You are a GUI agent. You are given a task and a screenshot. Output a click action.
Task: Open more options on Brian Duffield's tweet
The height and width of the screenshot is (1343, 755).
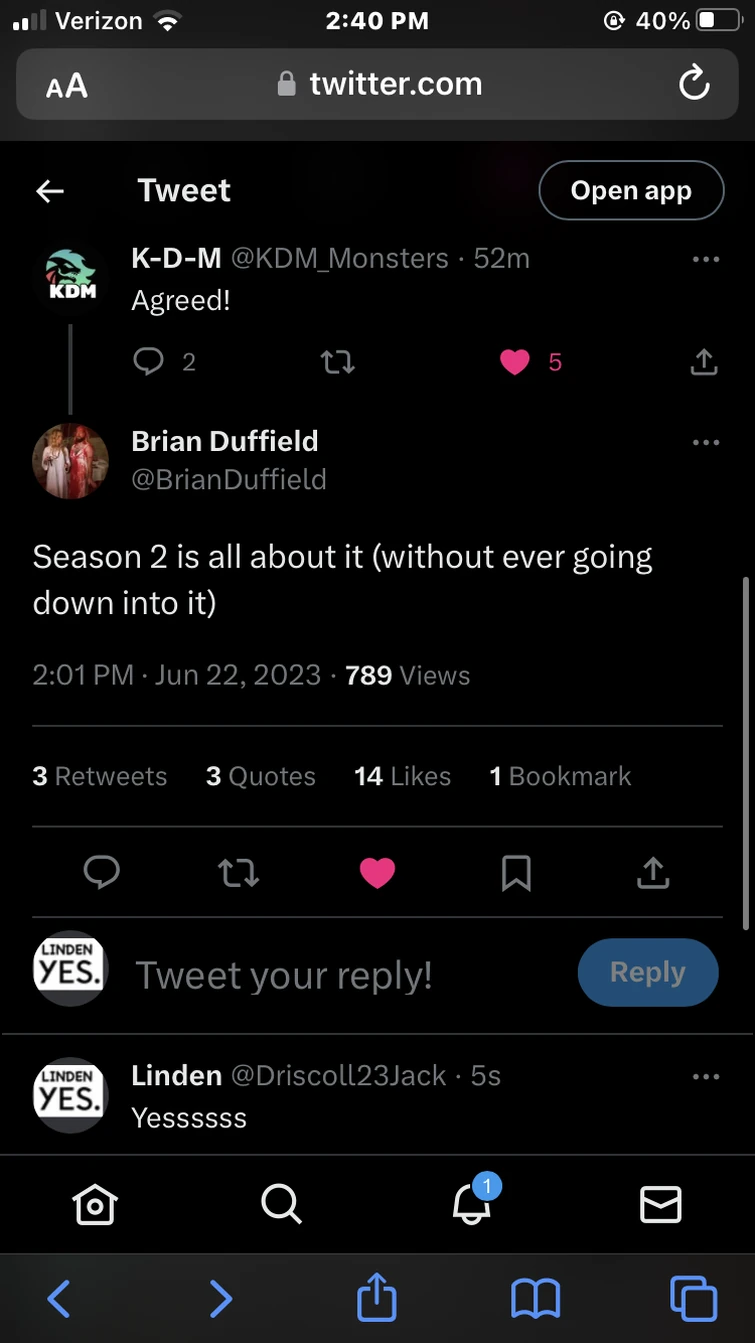click(x=706, y=442)
